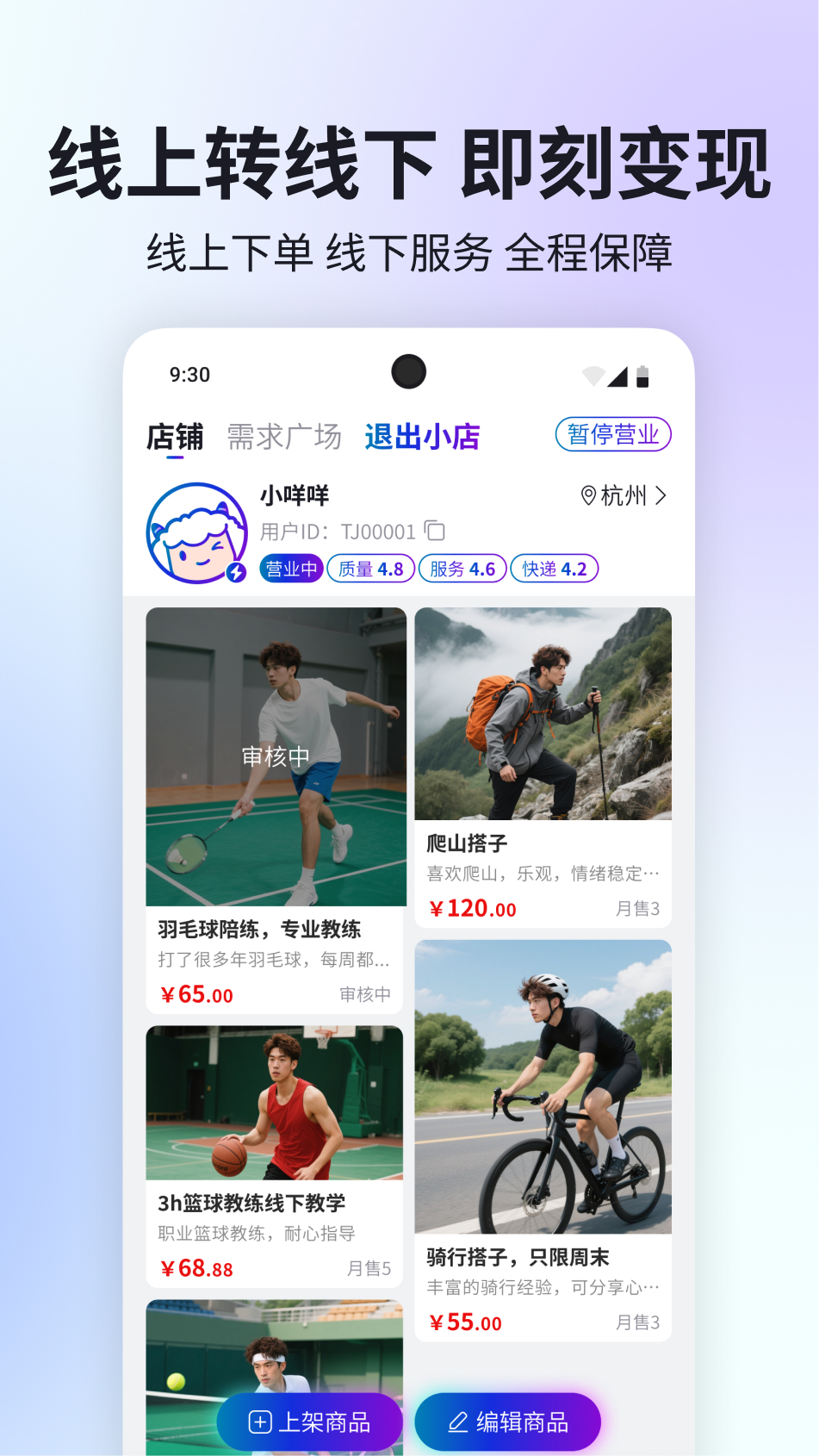This screenshot has height=1456, width=819.
Task: Expand the location selector via the 杭州 chevron
Action: [660, 496]
